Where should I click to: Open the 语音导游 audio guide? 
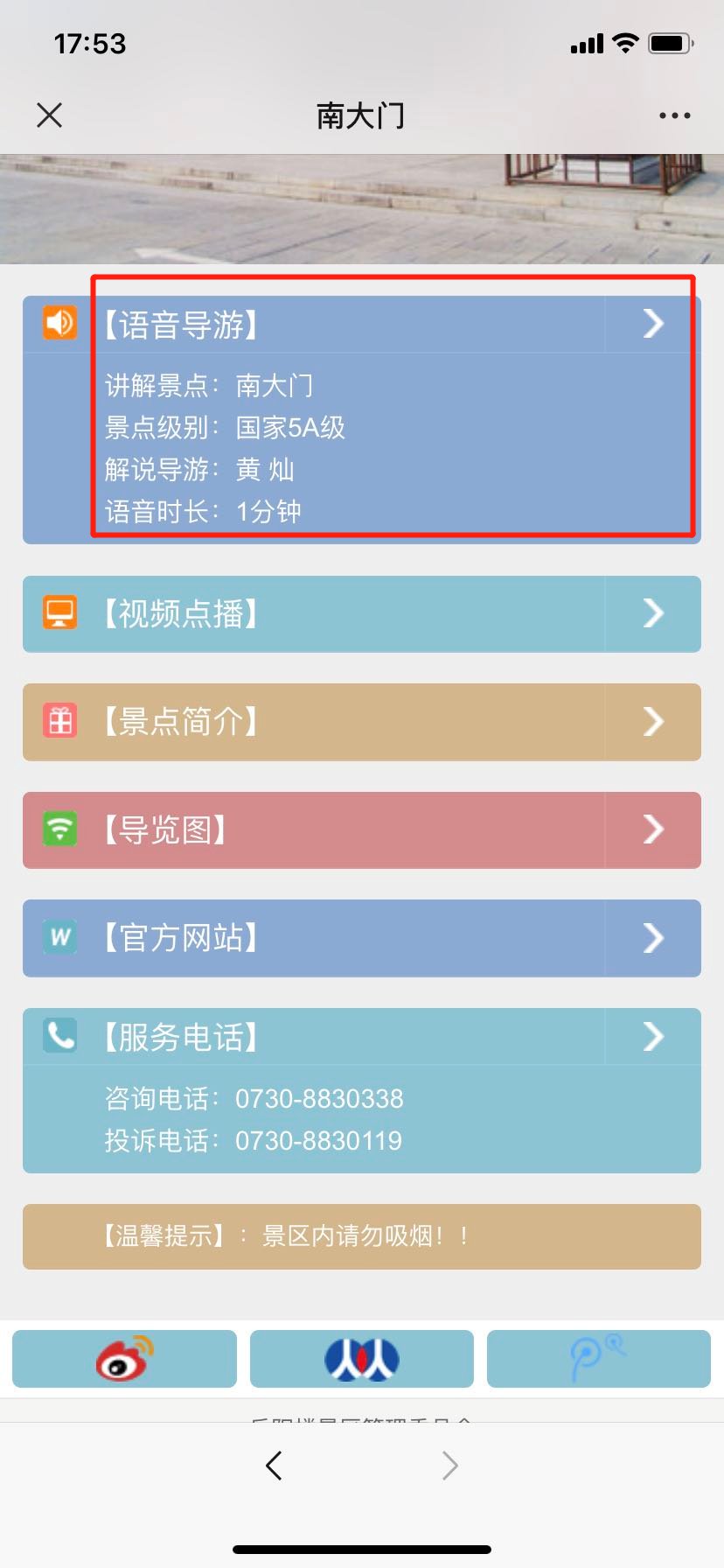361,325
